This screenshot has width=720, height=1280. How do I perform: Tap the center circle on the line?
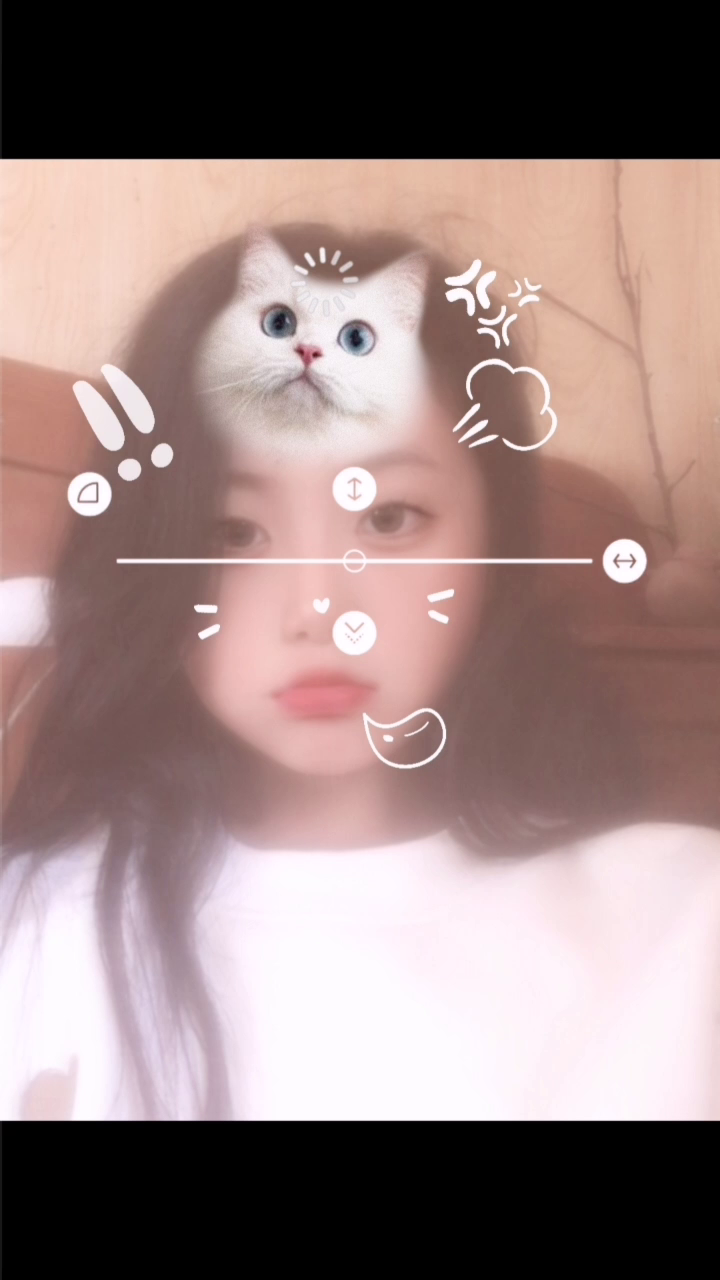click(x=354, y=561)
